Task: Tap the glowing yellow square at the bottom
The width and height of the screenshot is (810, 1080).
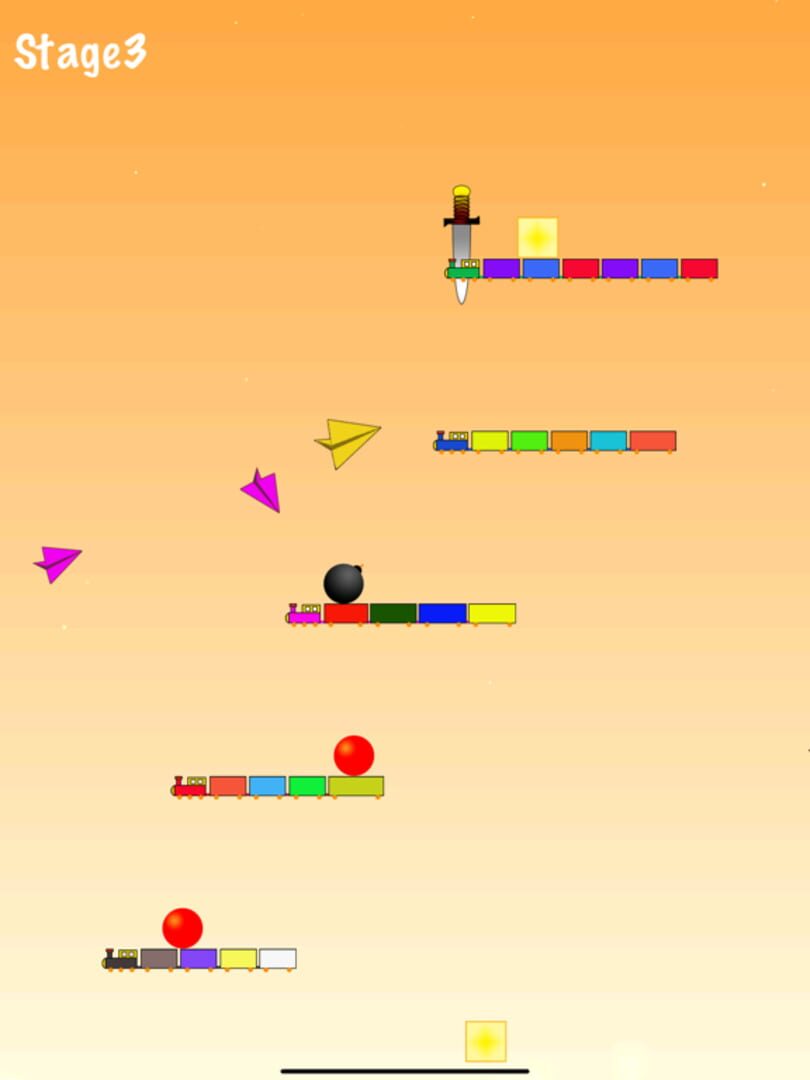Action: 486,1041
